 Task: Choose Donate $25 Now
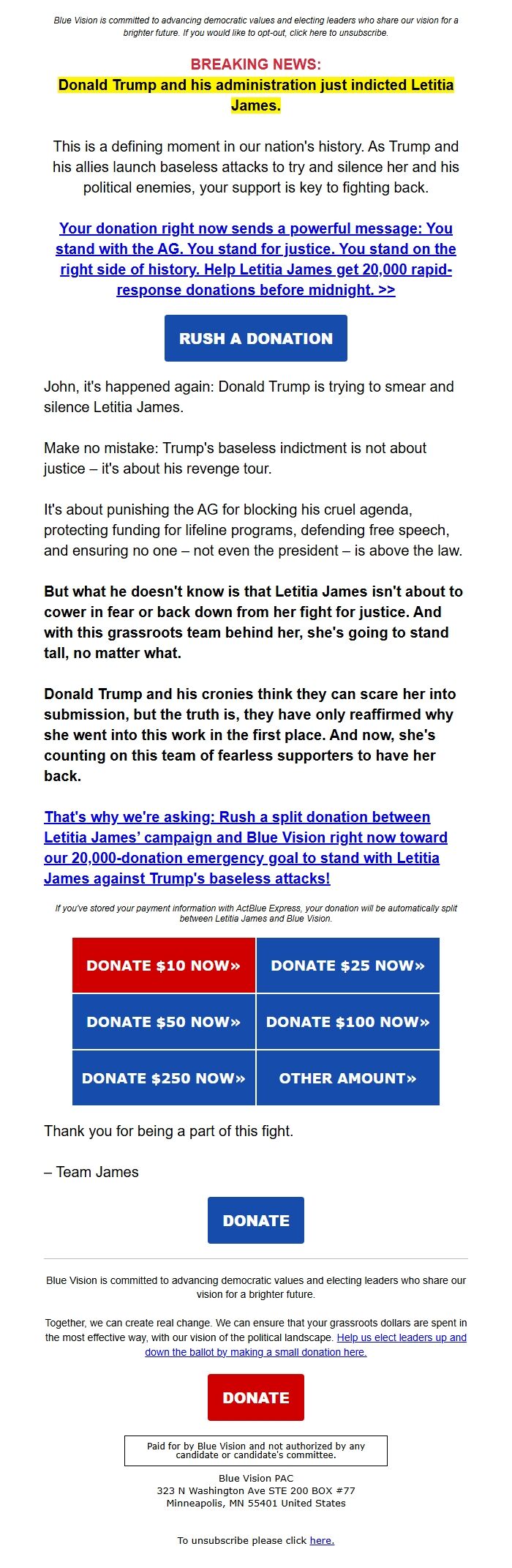coord(347,966)
